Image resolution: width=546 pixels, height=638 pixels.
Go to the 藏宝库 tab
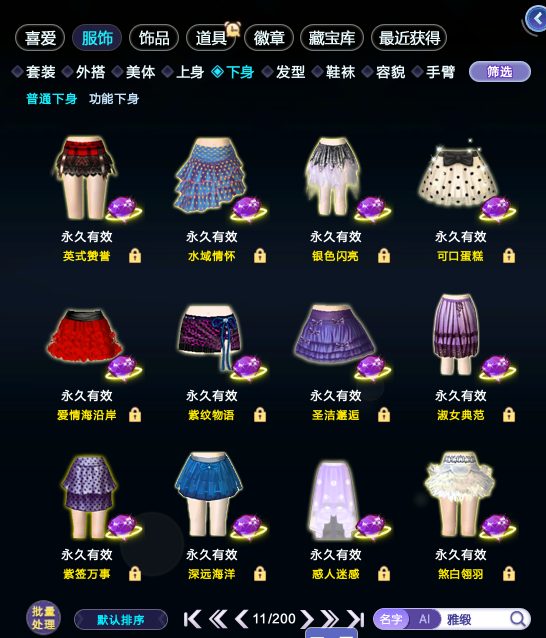(332, 38)
